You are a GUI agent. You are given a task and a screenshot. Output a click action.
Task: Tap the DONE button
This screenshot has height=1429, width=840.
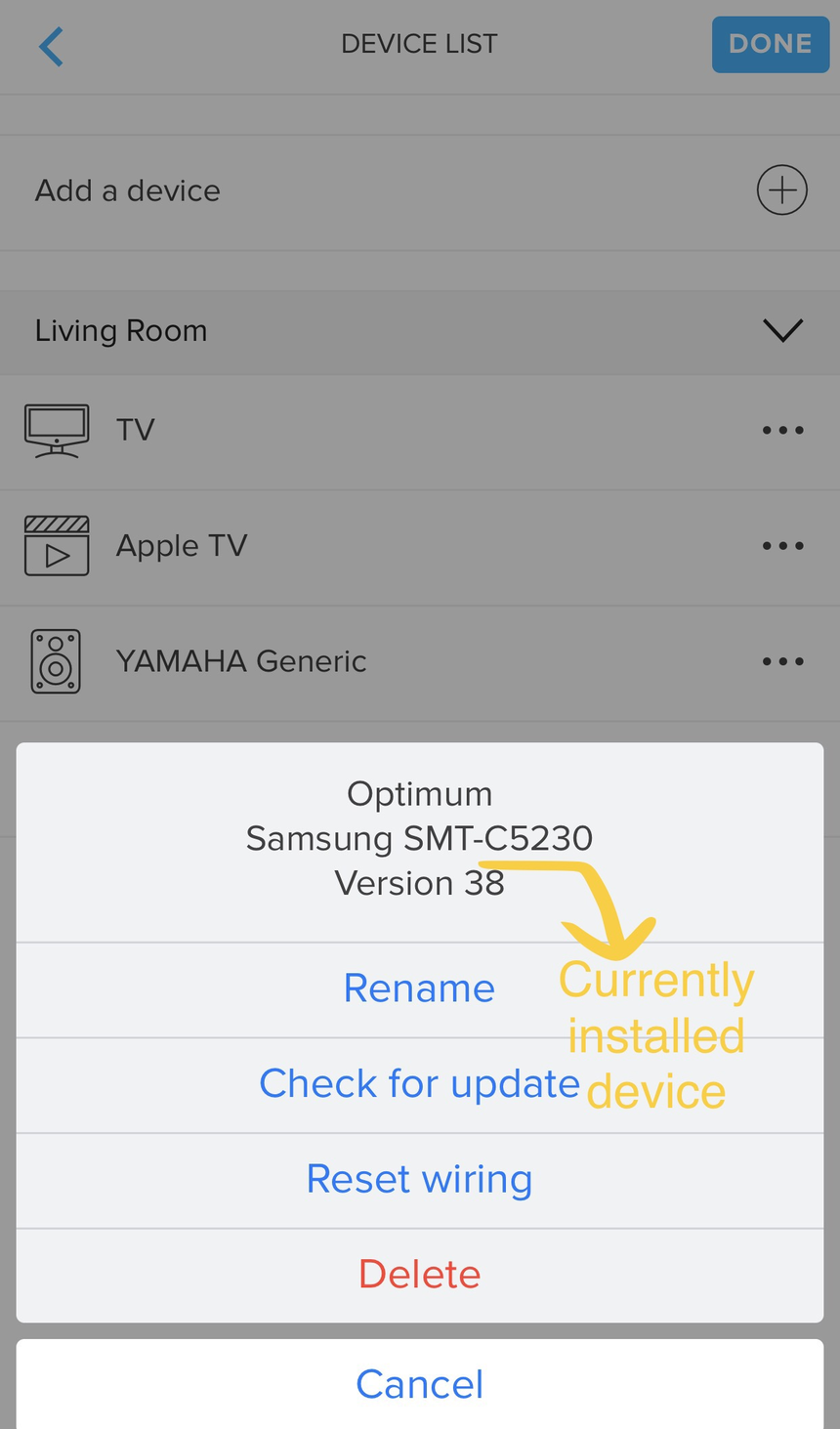click(771, 44)
